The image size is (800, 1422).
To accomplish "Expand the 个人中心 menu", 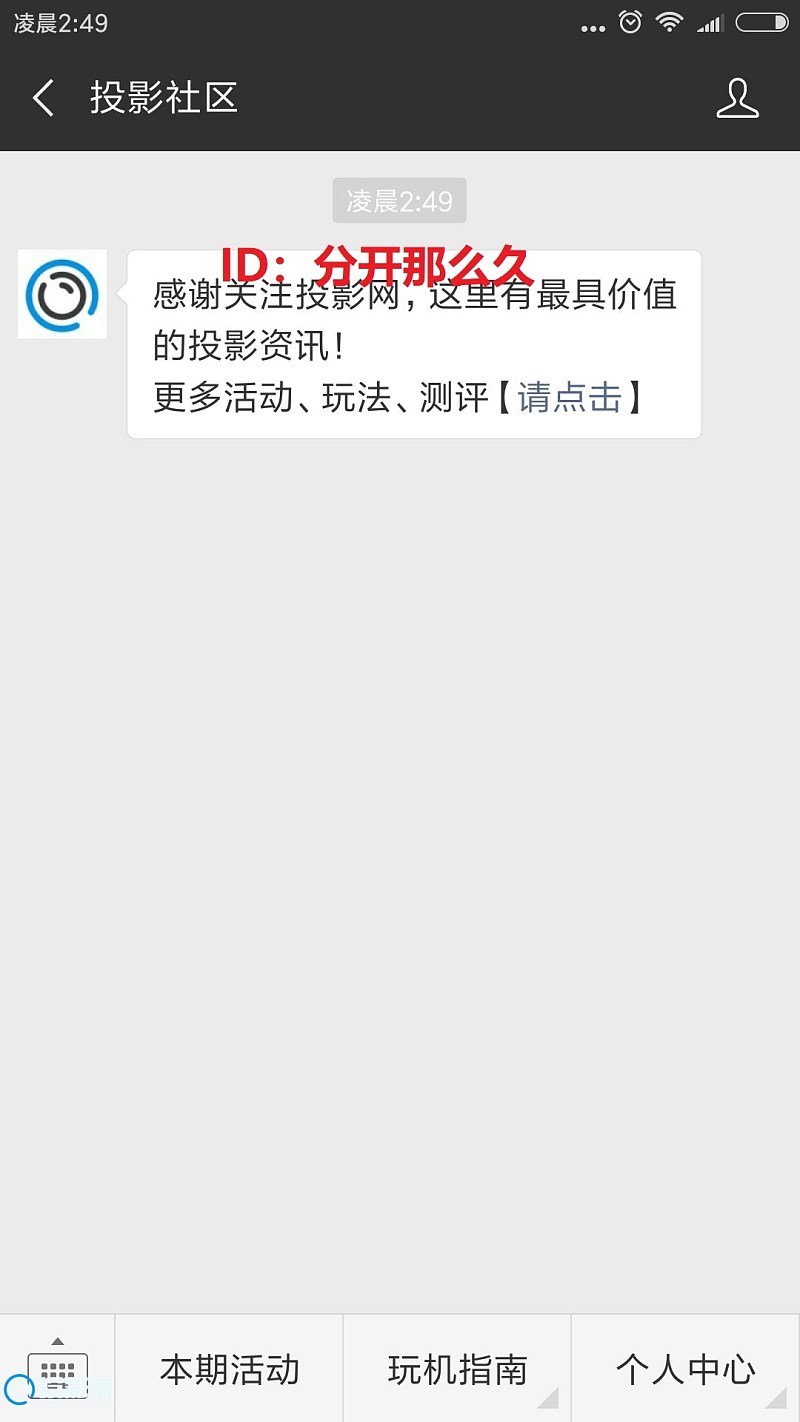I will pos(686,1368).
